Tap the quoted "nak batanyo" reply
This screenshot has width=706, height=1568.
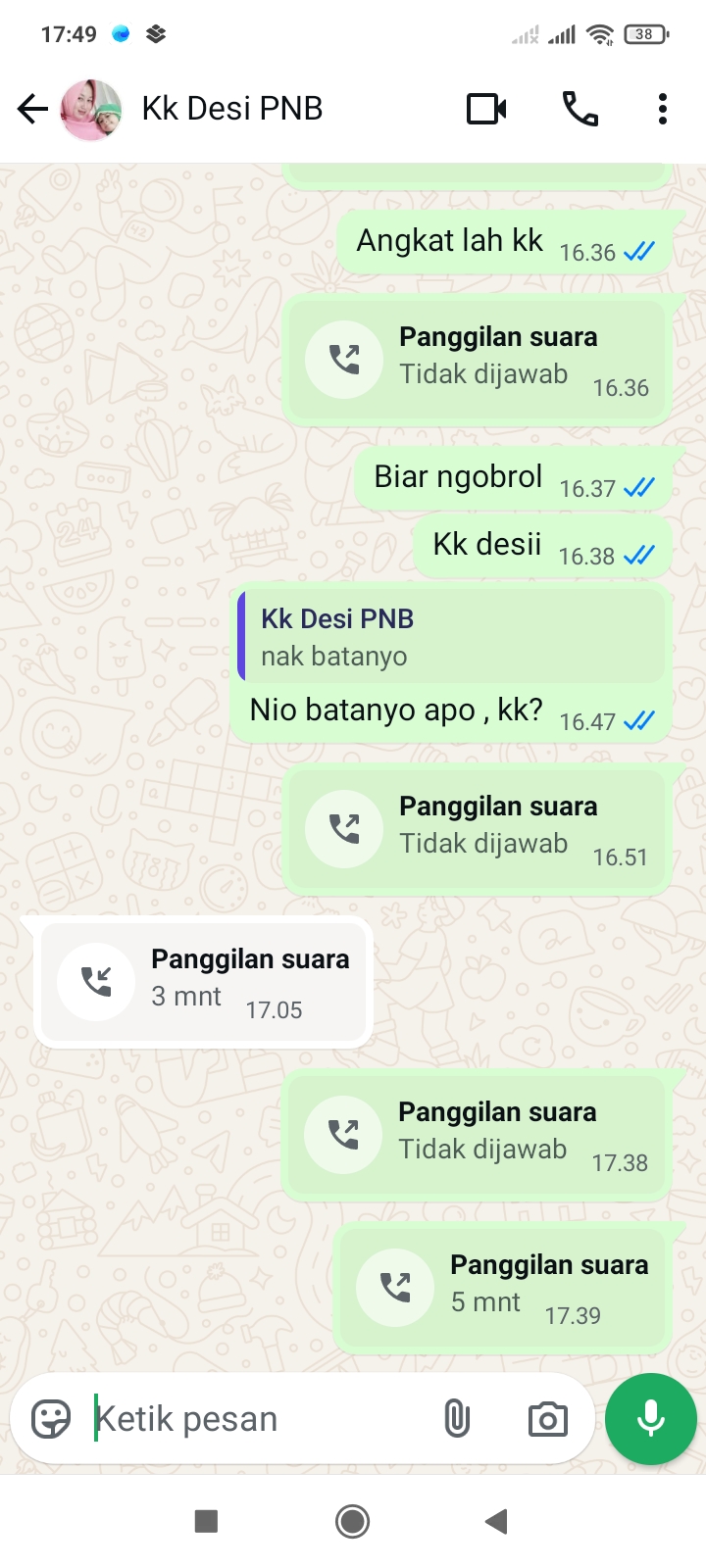pyautogui.click(x=451, y=637)
